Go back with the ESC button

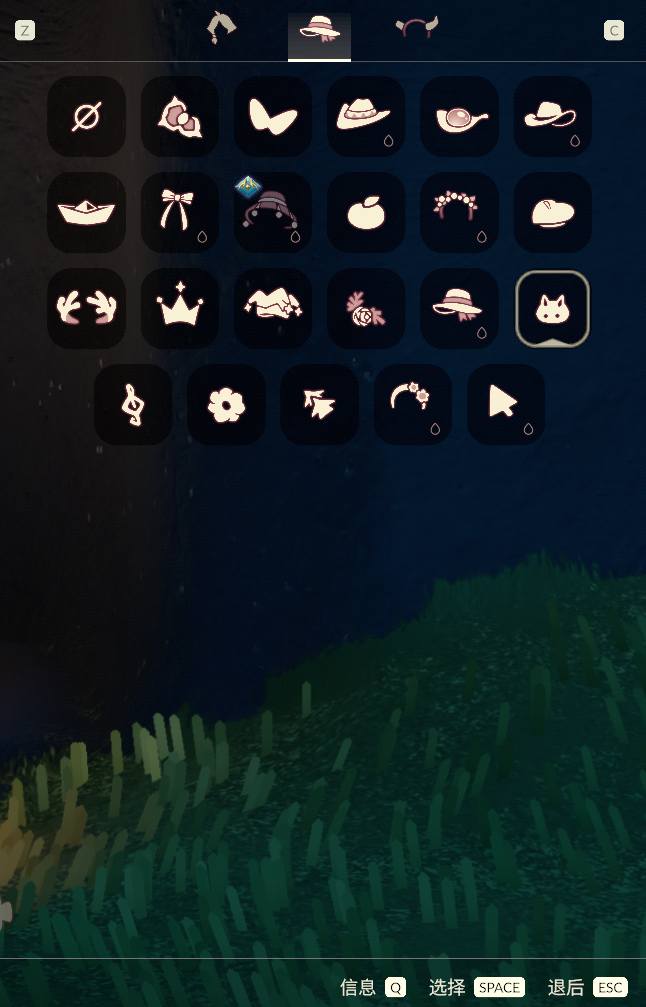[x=610, y=987]
